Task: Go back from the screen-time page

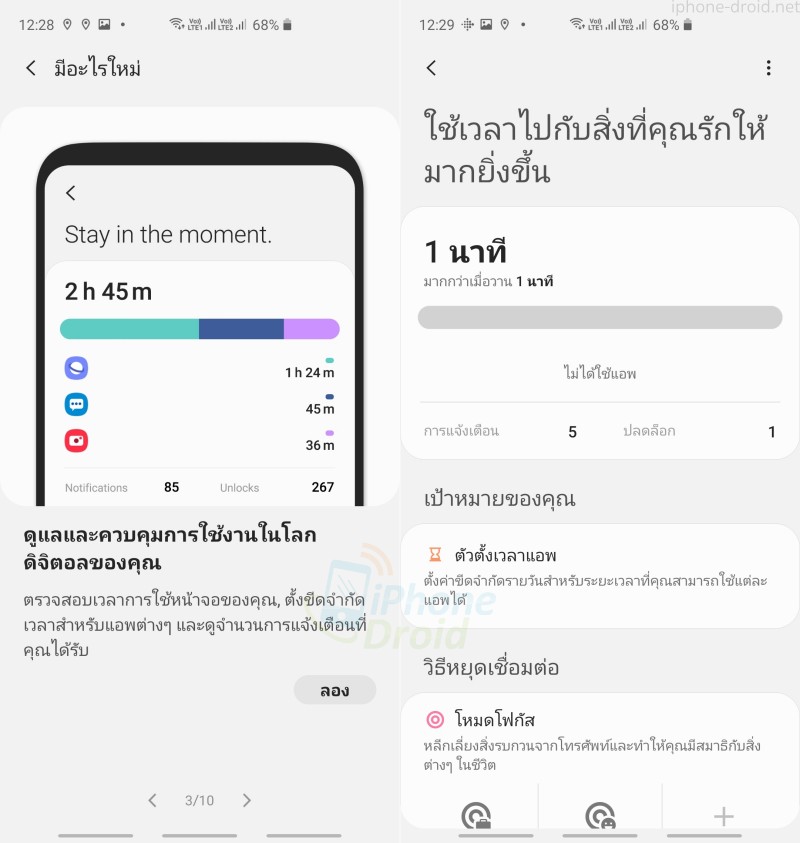Action: [432, 68]
